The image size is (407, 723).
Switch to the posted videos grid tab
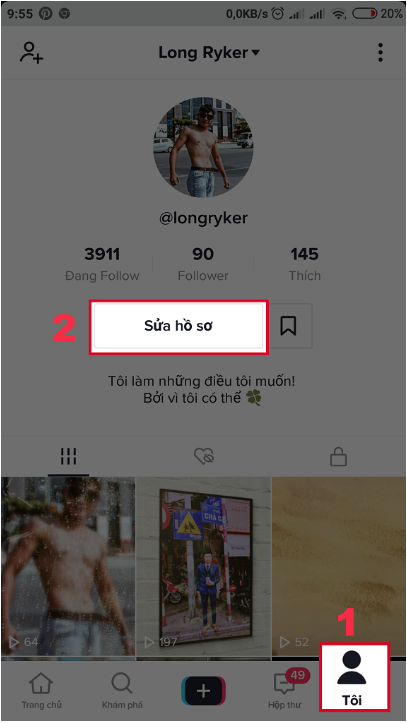coord(68,456)
